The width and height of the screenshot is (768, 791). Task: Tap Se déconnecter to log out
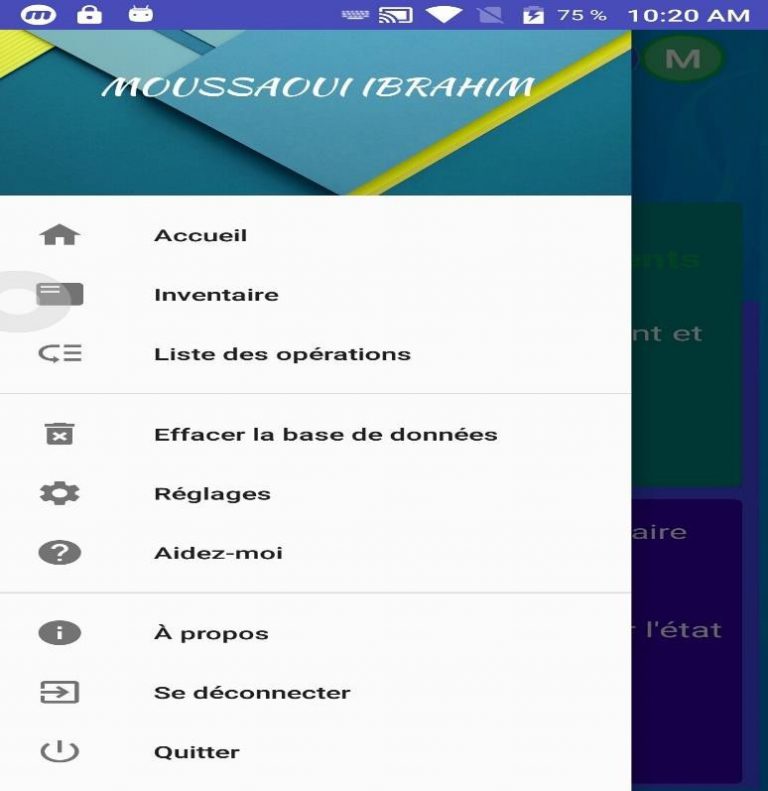click(x=252, y=693)
